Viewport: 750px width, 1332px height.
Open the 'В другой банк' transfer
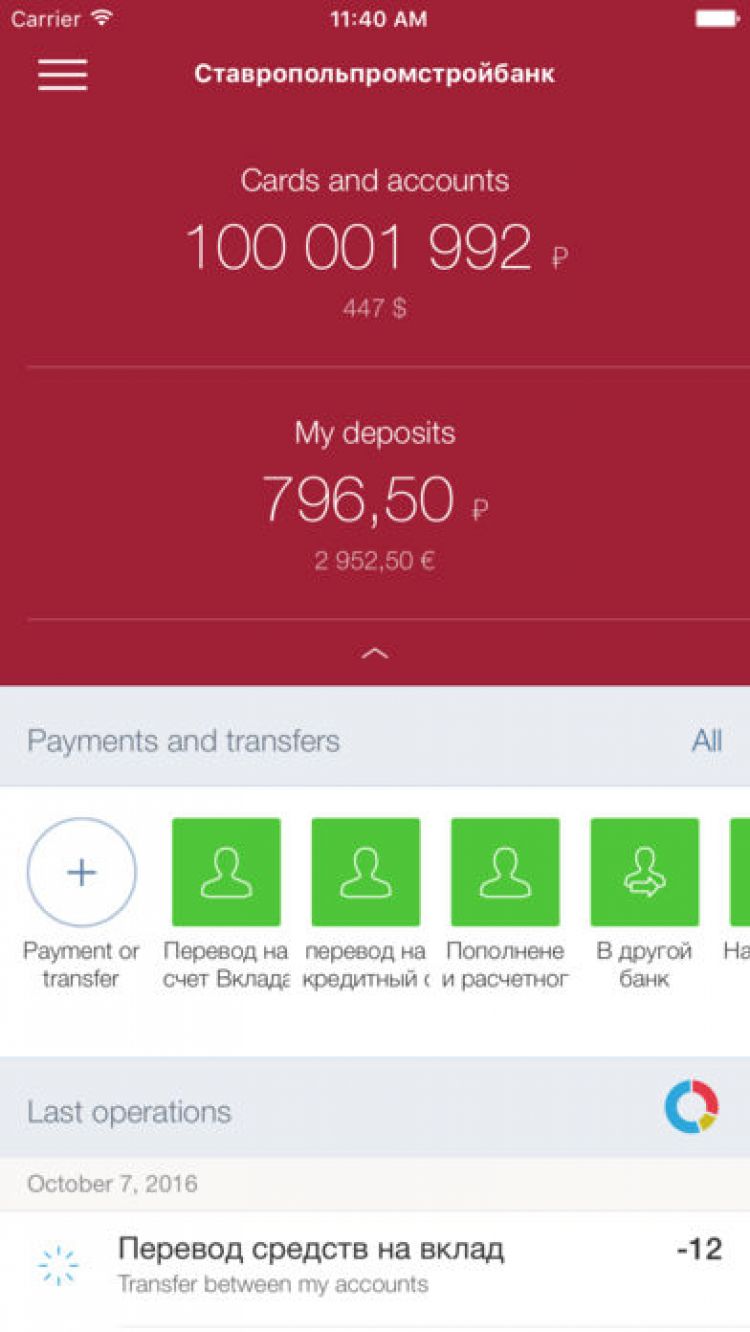(x=644, y=873)
